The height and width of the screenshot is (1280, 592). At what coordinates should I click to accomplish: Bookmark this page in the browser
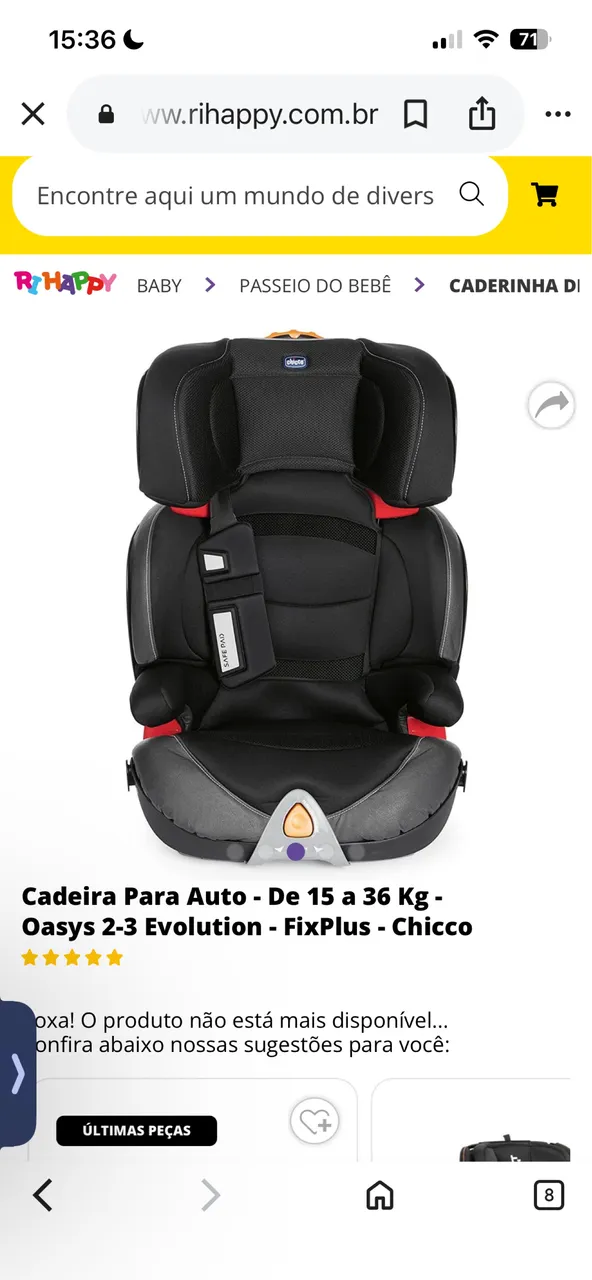[415, 114]
